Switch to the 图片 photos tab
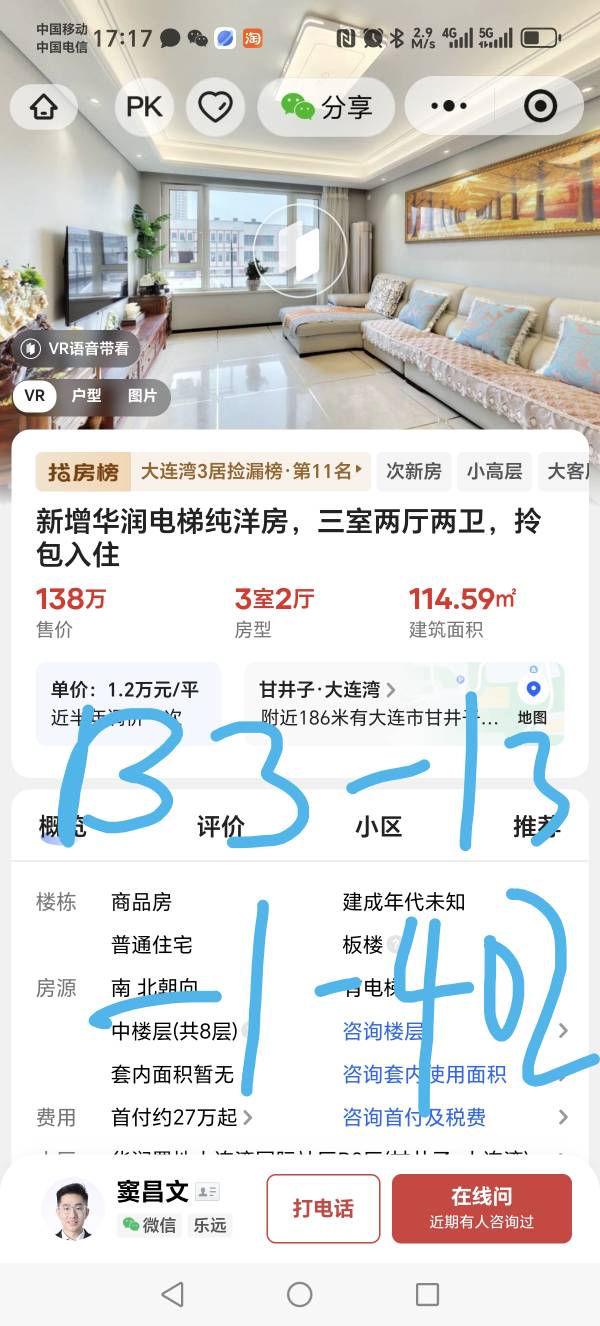The height and width of the screenshot is (1326, 600). pos(142,396)
